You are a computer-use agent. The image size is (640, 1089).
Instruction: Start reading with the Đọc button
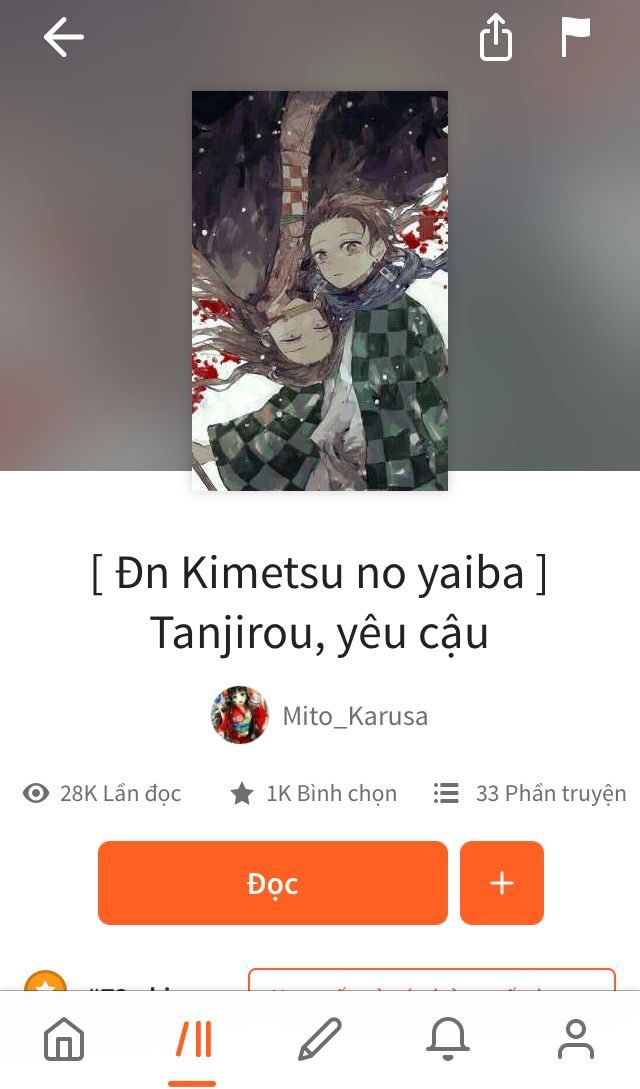(x=273, y=883)
